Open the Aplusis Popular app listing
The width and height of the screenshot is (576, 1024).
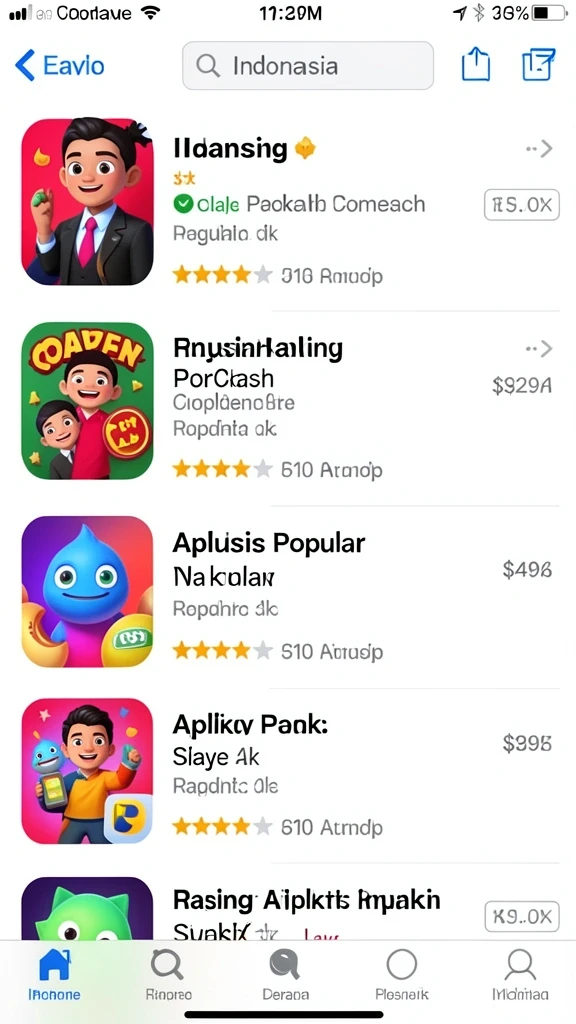pos(290,592)
